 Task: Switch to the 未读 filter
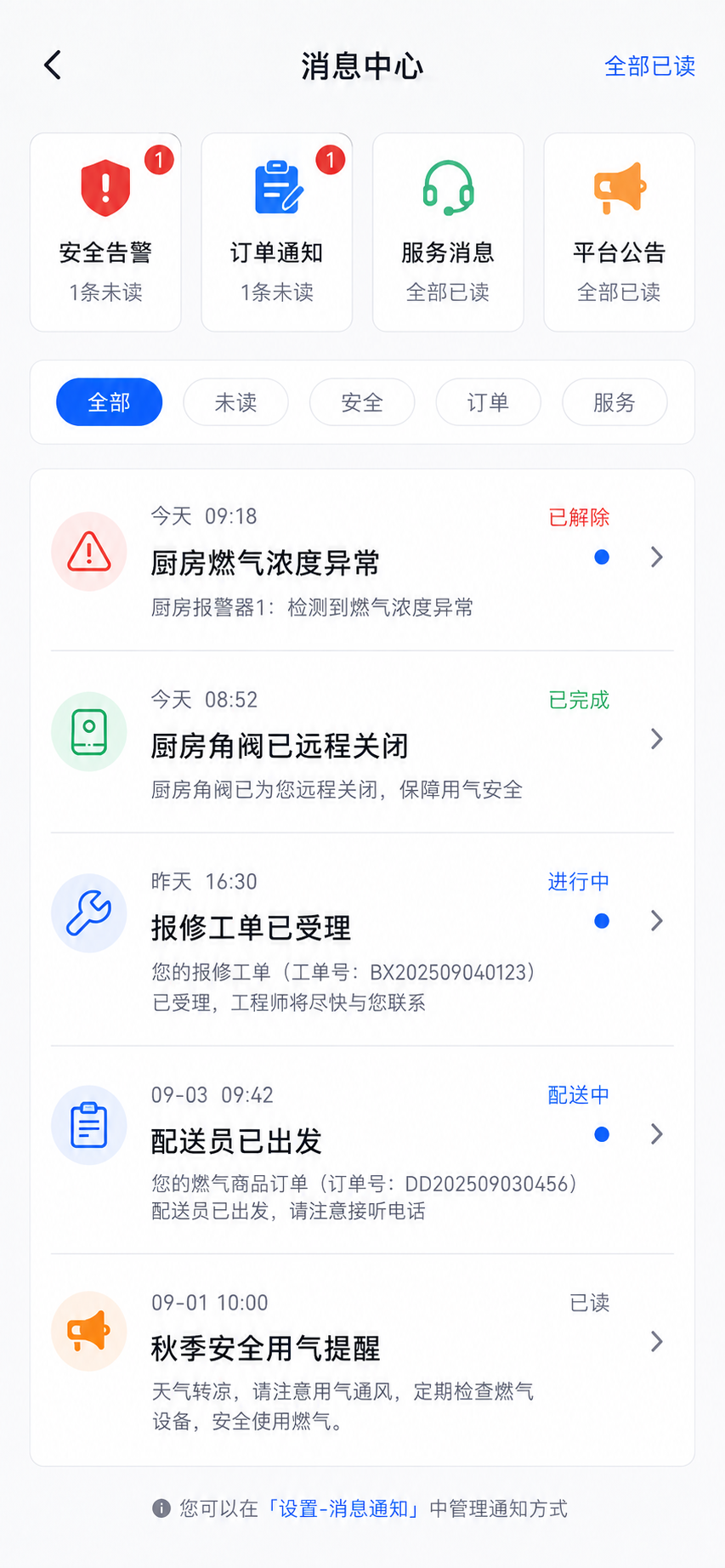point(235,402)
